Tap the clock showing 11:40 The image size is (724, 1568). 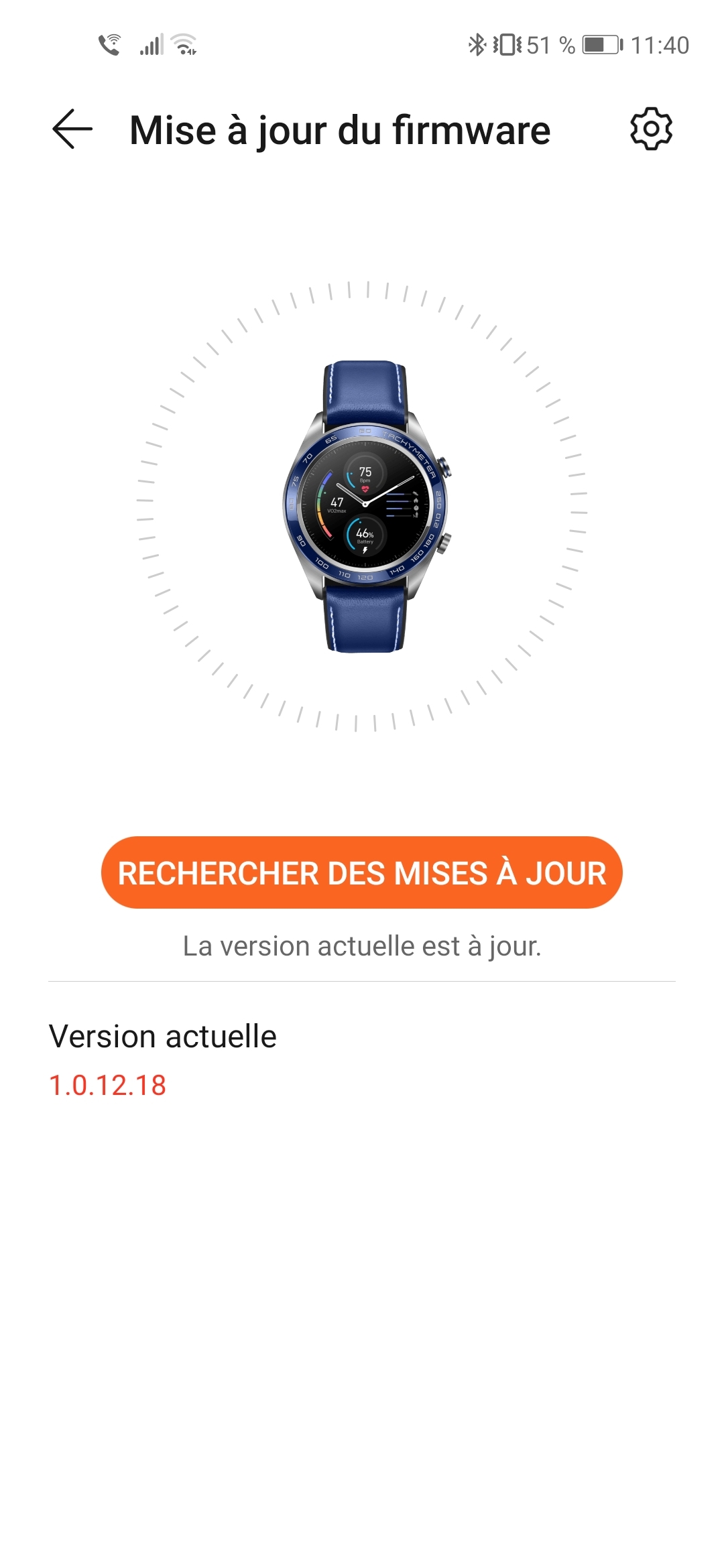tap(659, 44)
